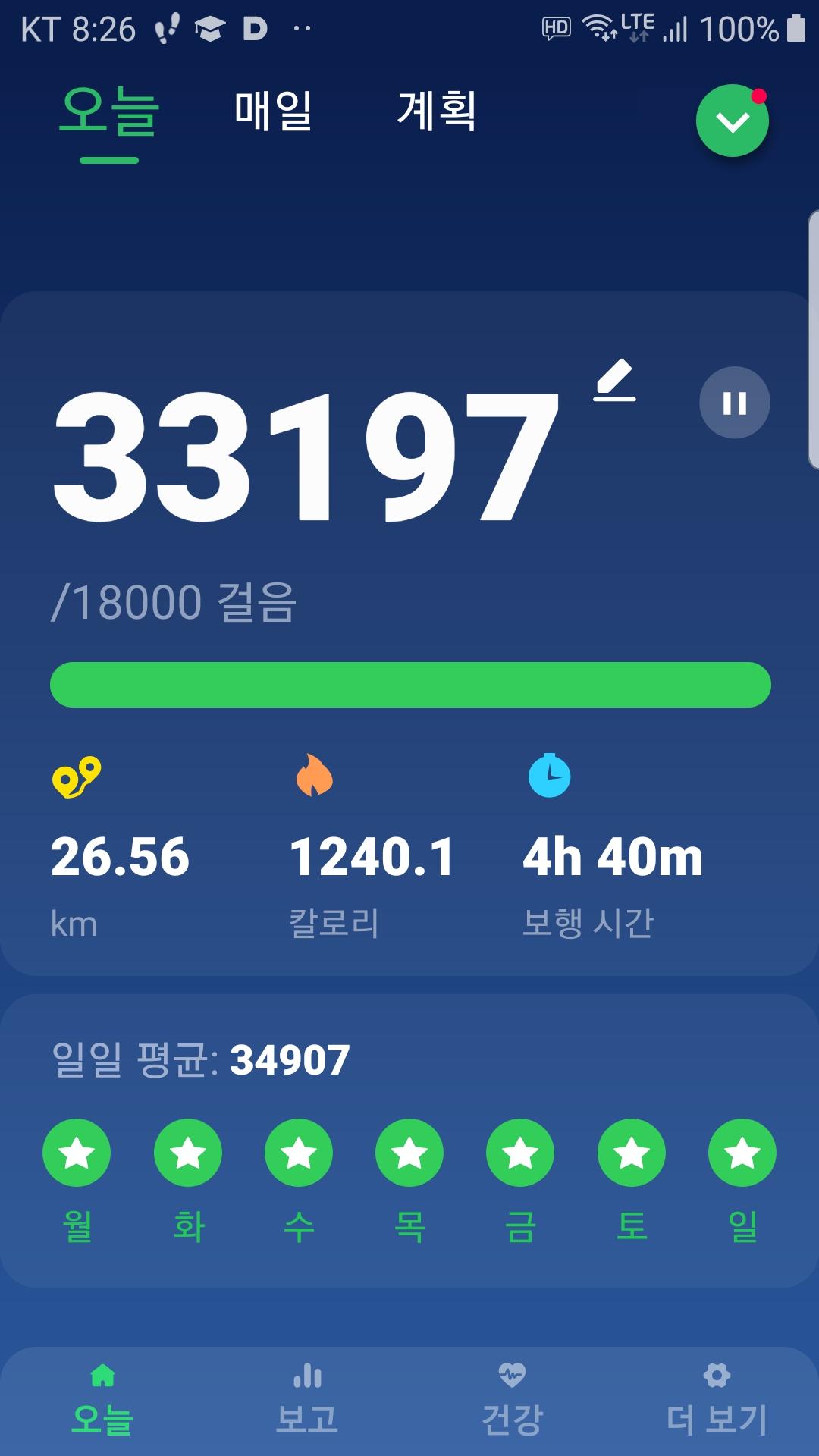This screenshot has width=819, height=1456.
Task: Open the 일일 평균 weekly summary card
Action: click(409, 1140)
